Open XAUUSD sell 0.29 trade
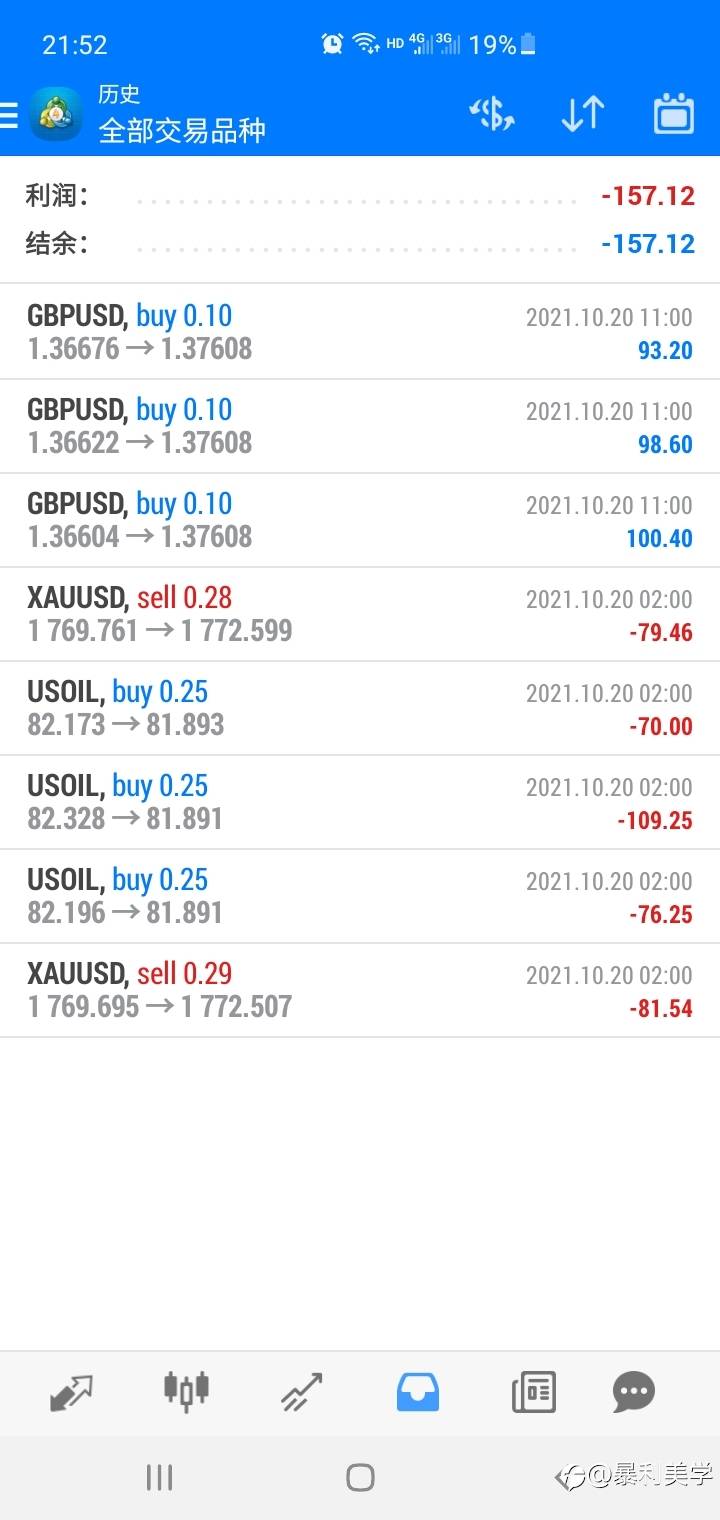This screenshot has width=720, height=1520. [x=360, y=990]
